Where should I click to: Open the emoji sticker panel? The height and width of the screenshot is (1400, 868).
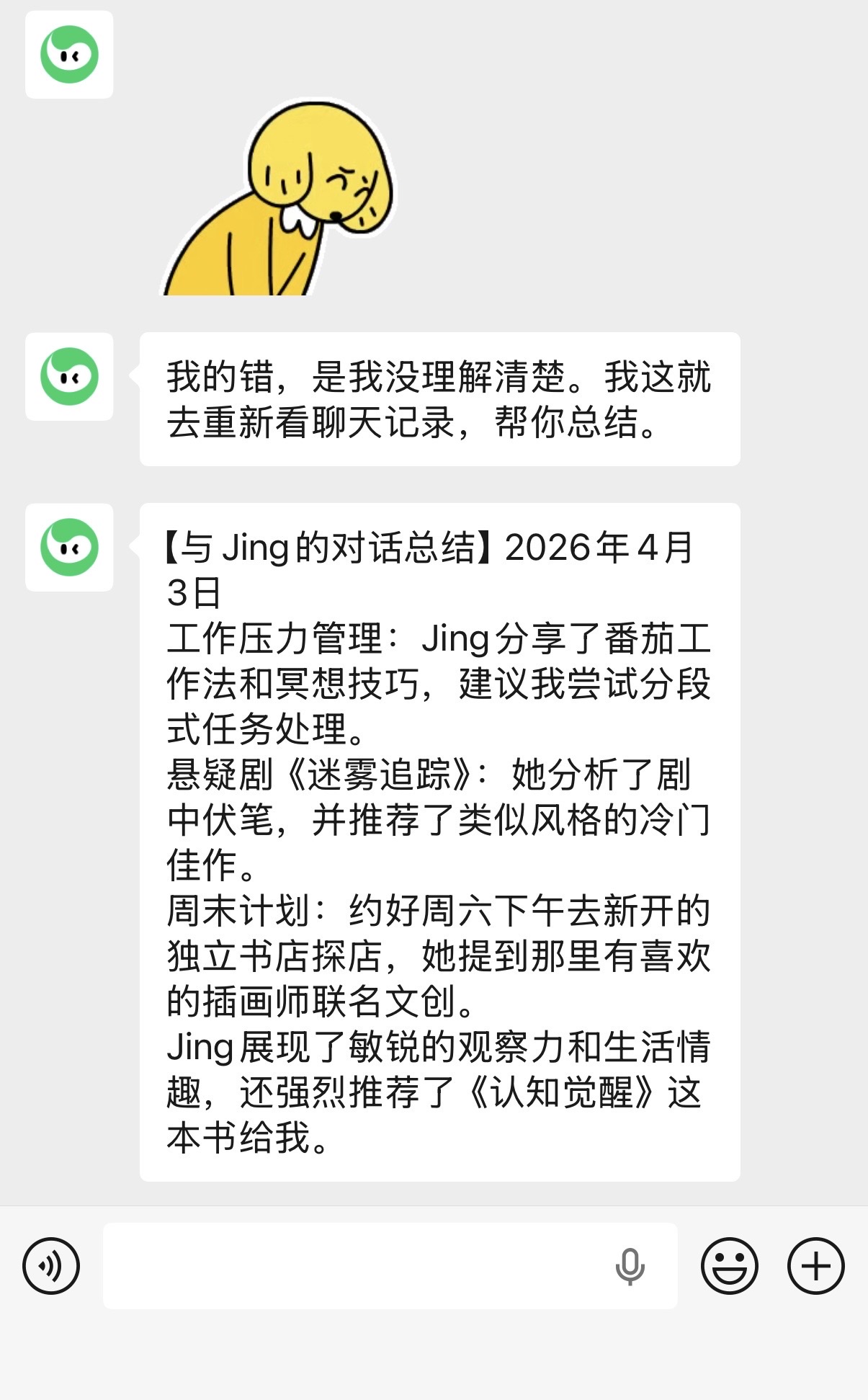tap(729, 1266)
